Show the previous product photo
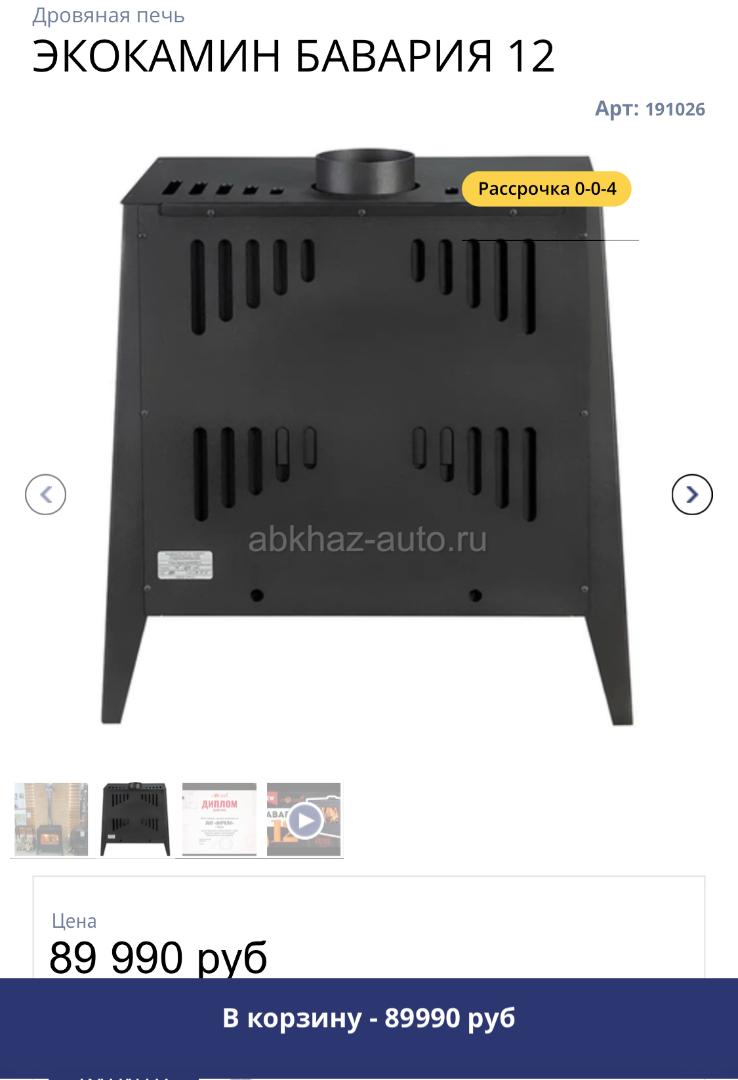Viewport: 738px width, 1080px height. point(45,494)
